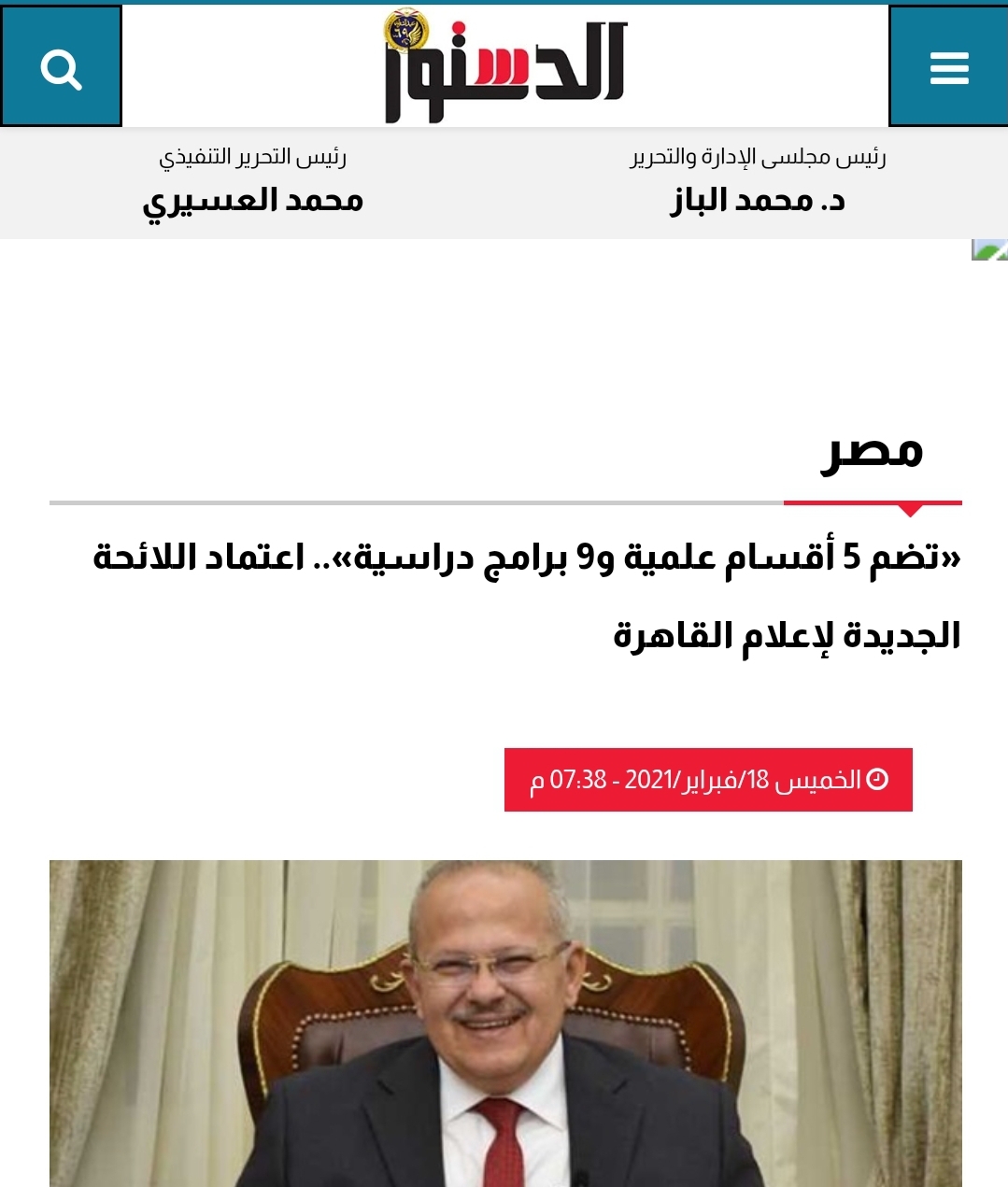Viewport: 1008px width, 1187px height.
Task: Open the مصر section link
Action: (x=872, y=452)
